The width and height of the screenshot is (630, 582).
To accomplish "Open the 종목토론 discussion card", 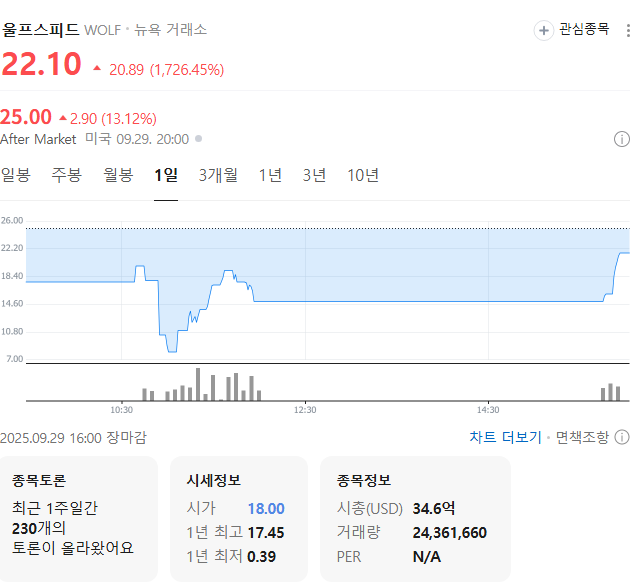I will 78,518.
